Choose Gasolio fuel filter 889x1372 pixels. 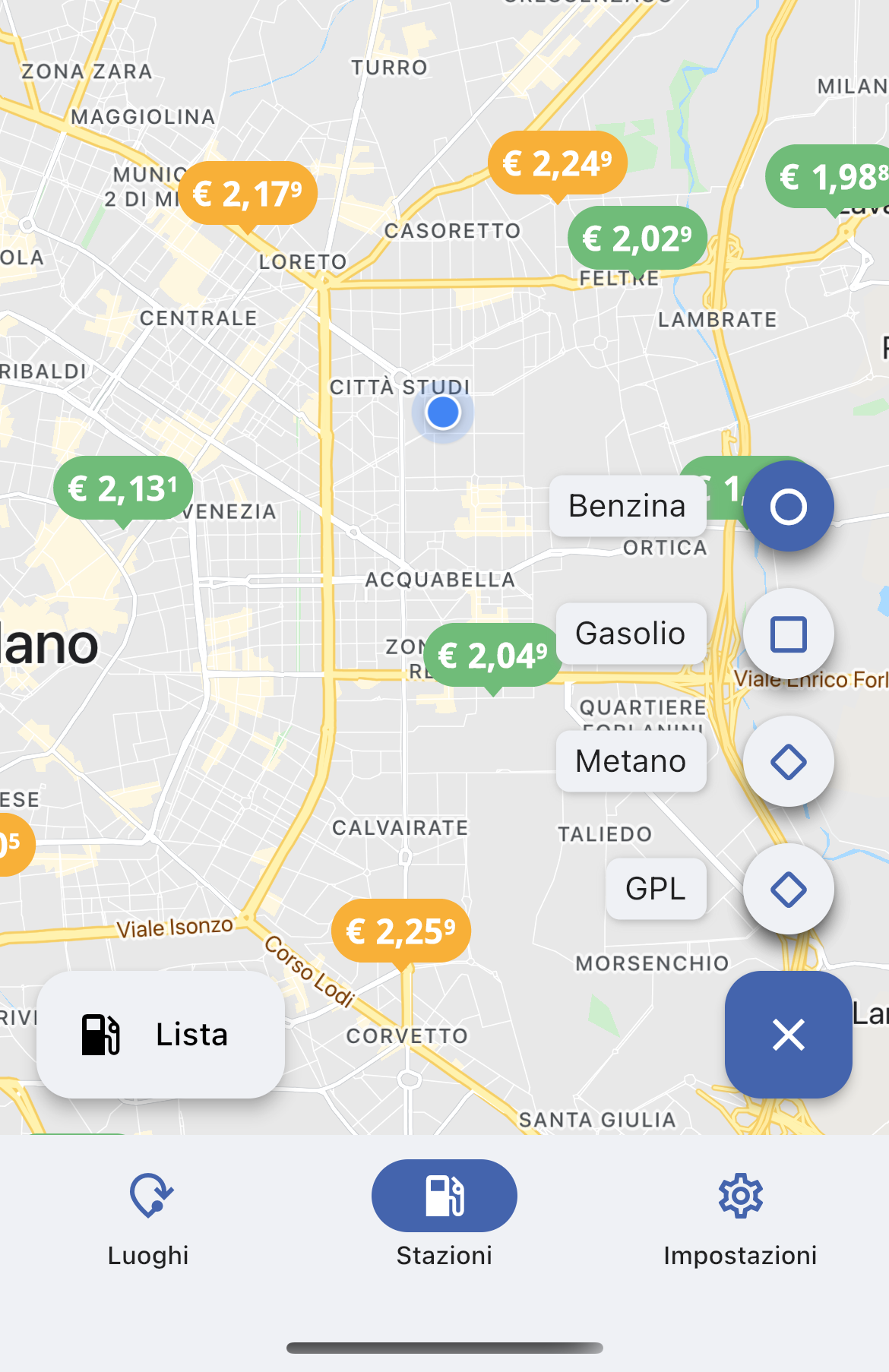coord(788,634)
